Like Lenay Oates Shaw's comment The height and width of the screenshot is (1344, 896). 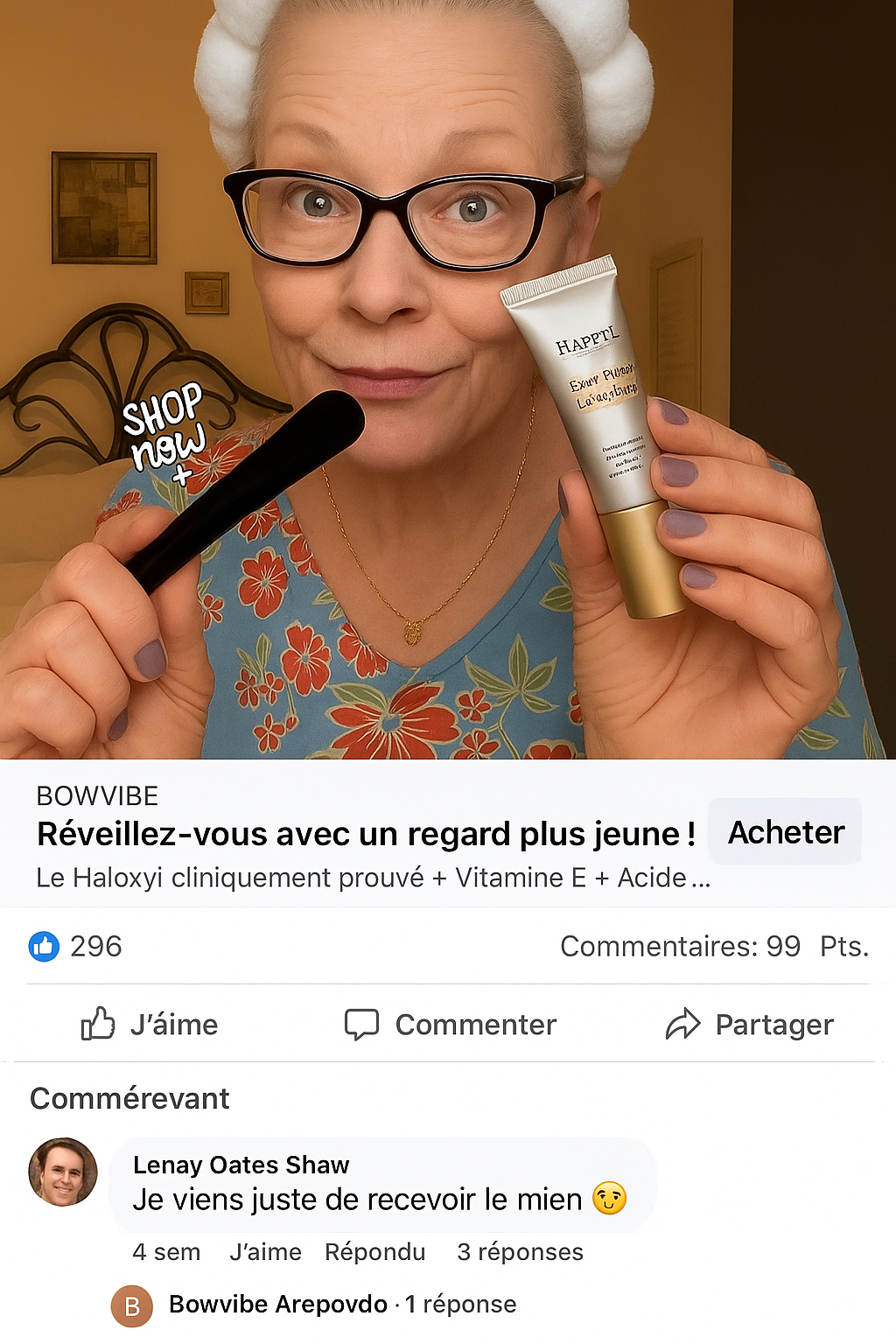click(x=265, y=1252)
